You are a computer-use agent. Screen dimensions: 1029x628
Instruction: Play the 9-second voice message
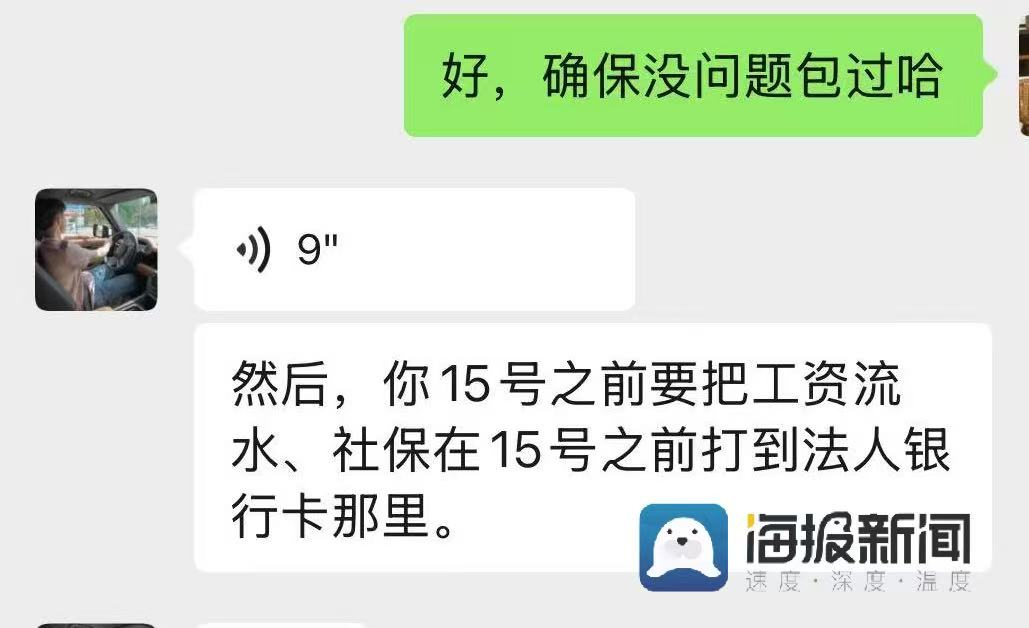tap(413, 250)
